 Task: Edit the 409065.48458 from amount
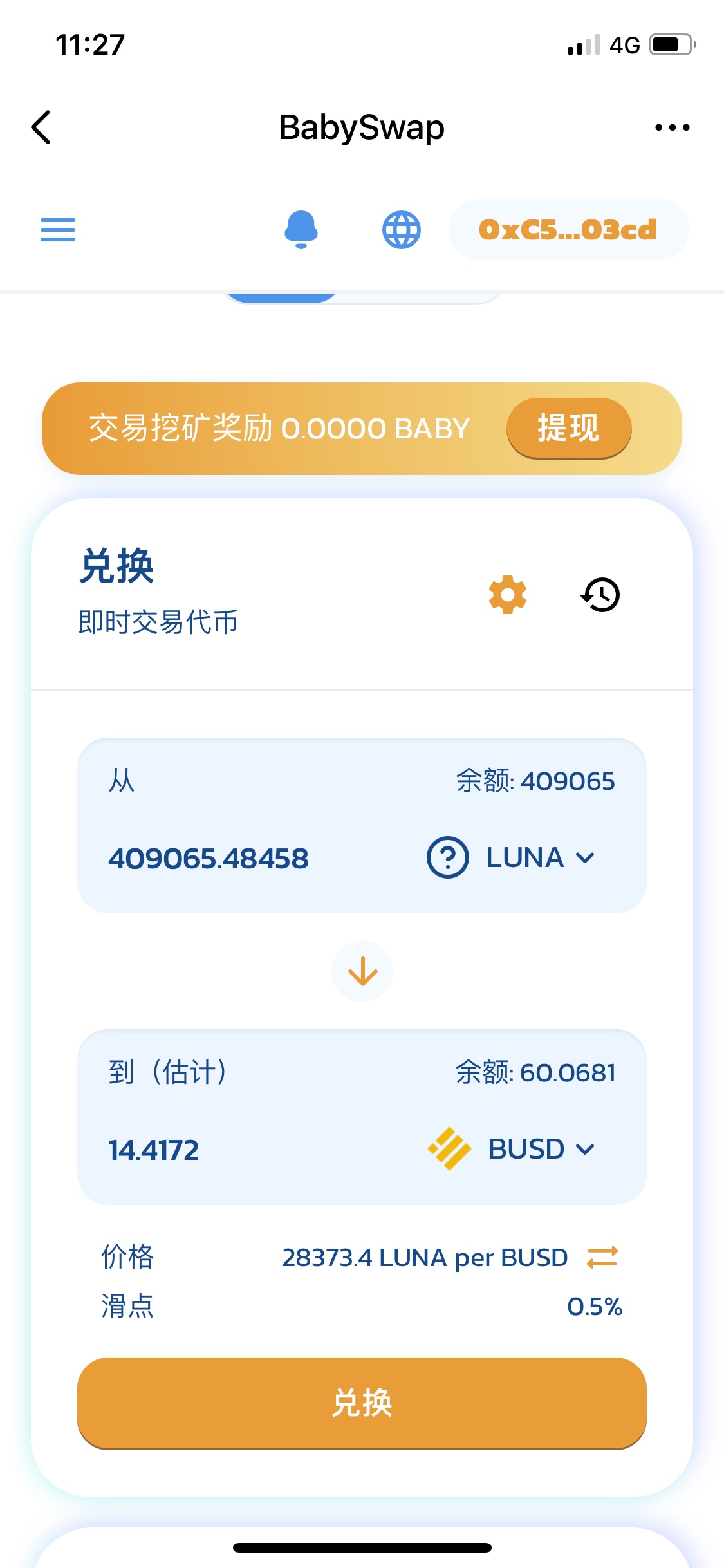[209, 858]
